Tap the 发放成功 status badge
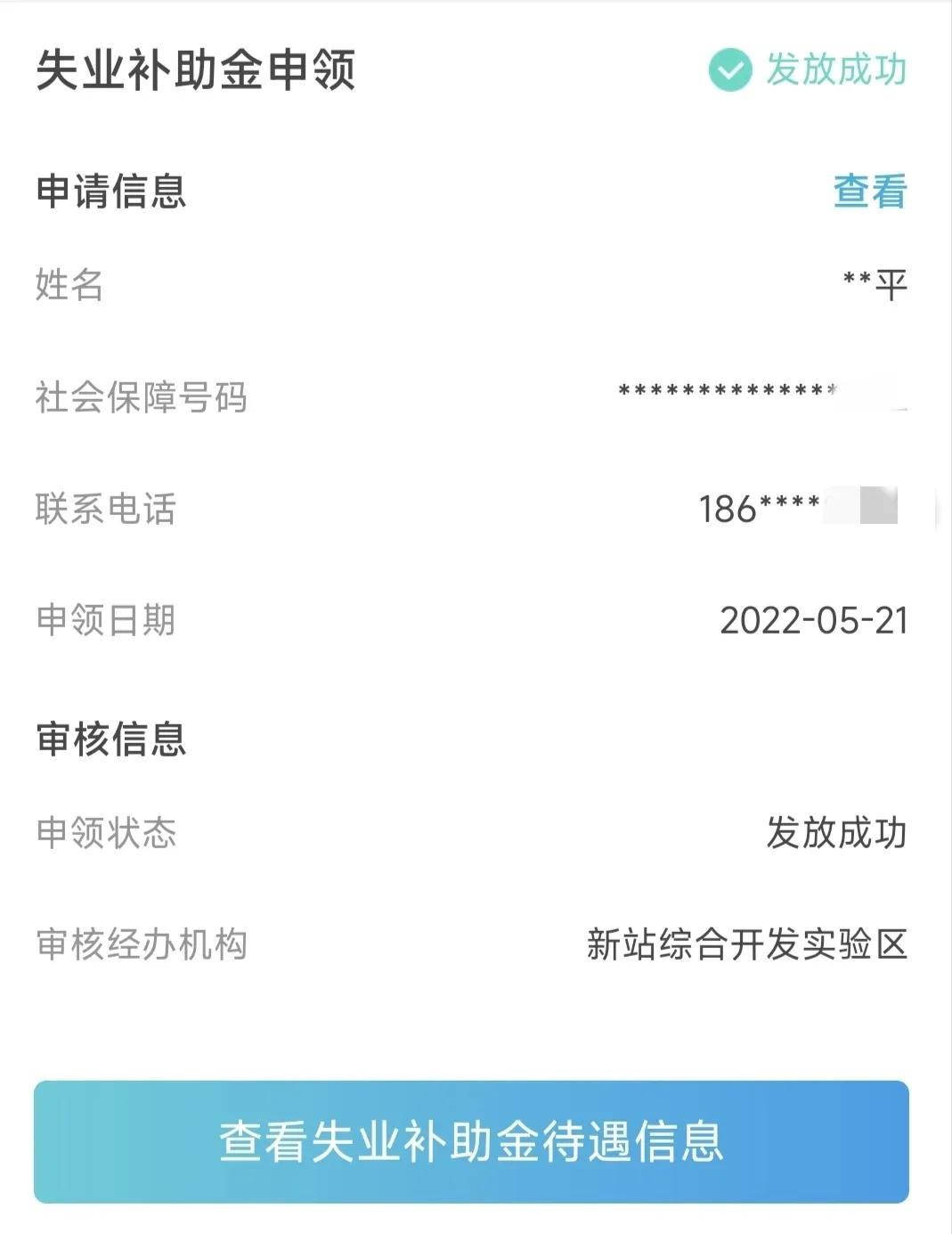The width and height of the screenshot is (952, 1234). pos(834,69)
